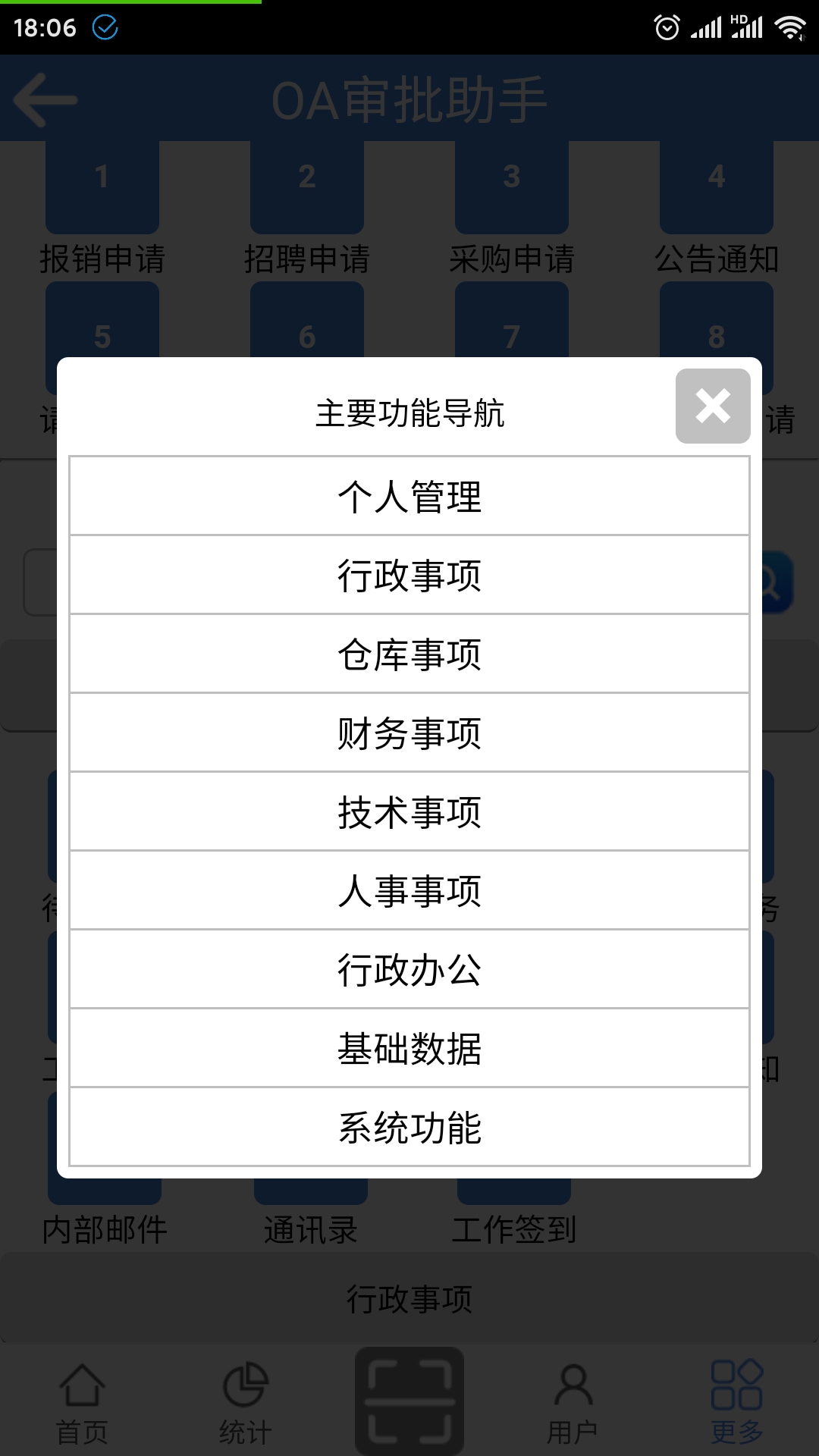The image size is (819, 1456).
Task: Open 行政办公
Action: click(x=409, y=970)
